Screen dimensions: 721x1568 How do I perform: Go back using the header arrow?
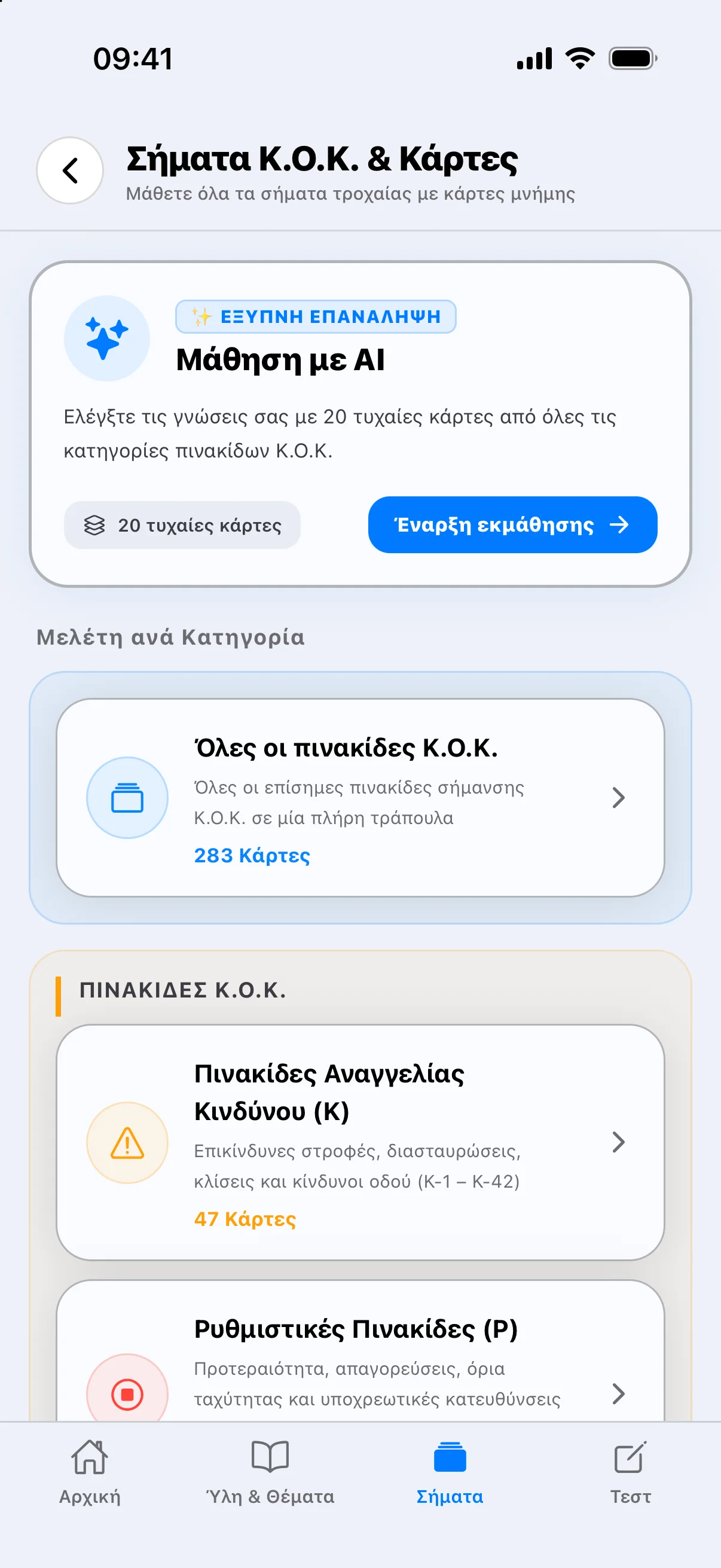[x=70, y=170]
